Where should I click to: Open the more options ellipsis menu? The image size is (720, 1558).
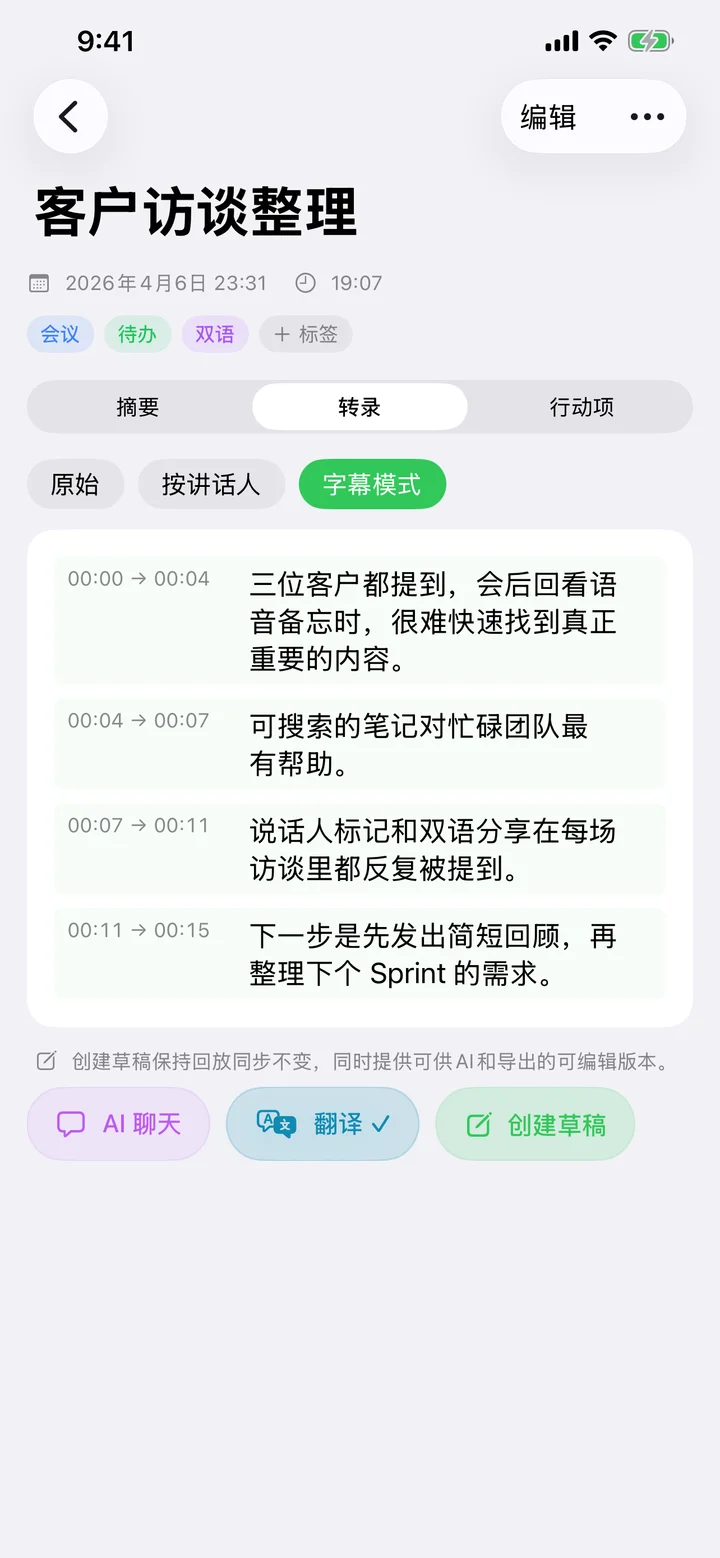[x=648, y=116]
